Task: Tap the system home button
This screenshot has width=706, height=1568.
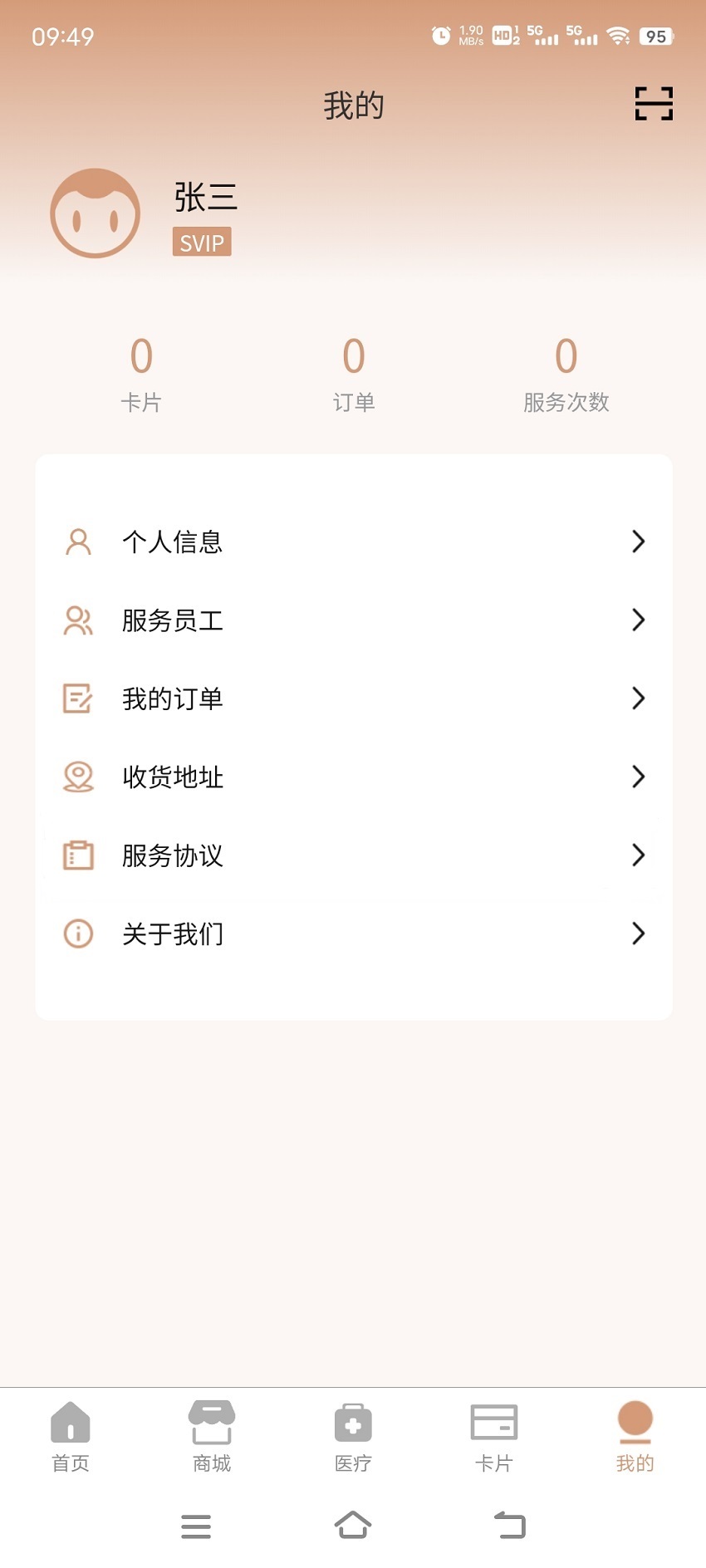Action: (353, 1526)
